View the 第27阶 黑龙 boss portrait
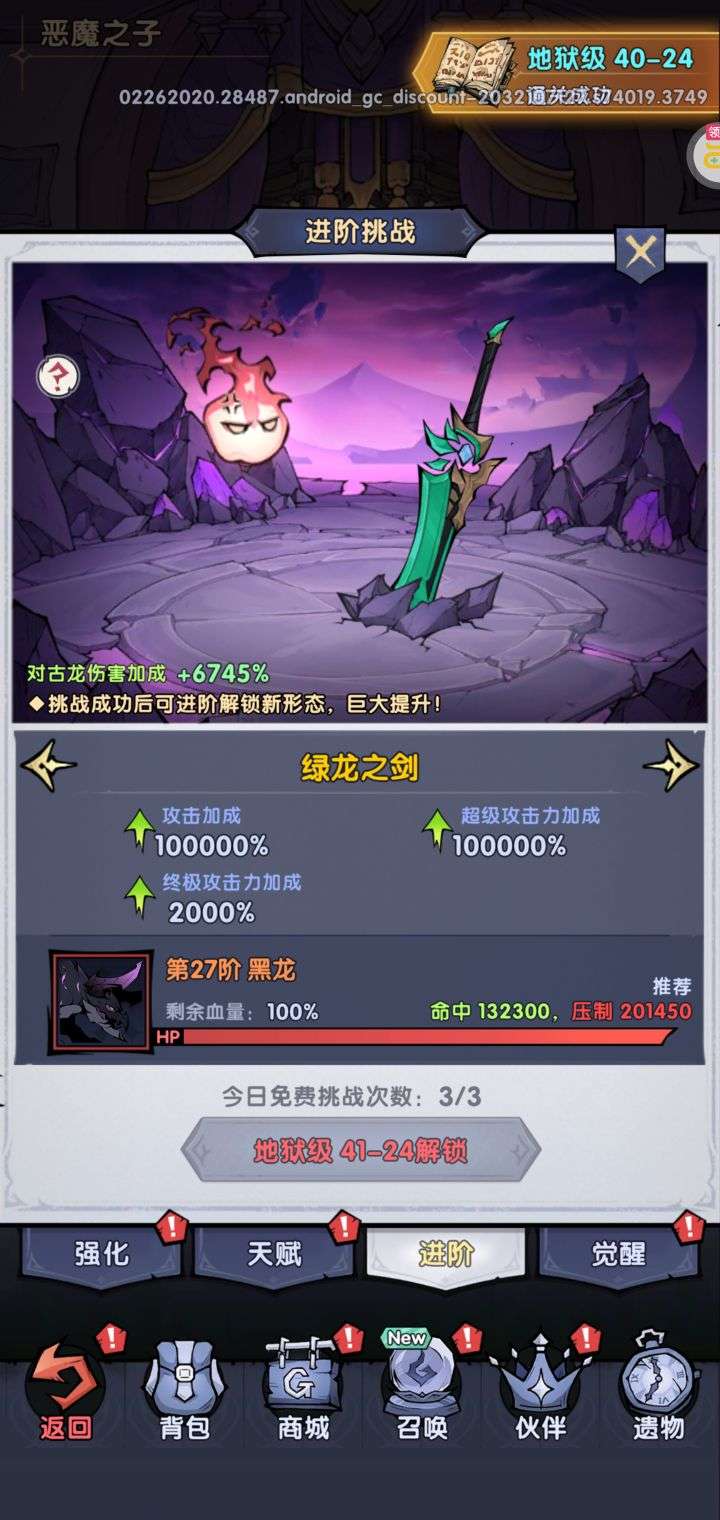720x1520 pixels. tap(102, 1002)
